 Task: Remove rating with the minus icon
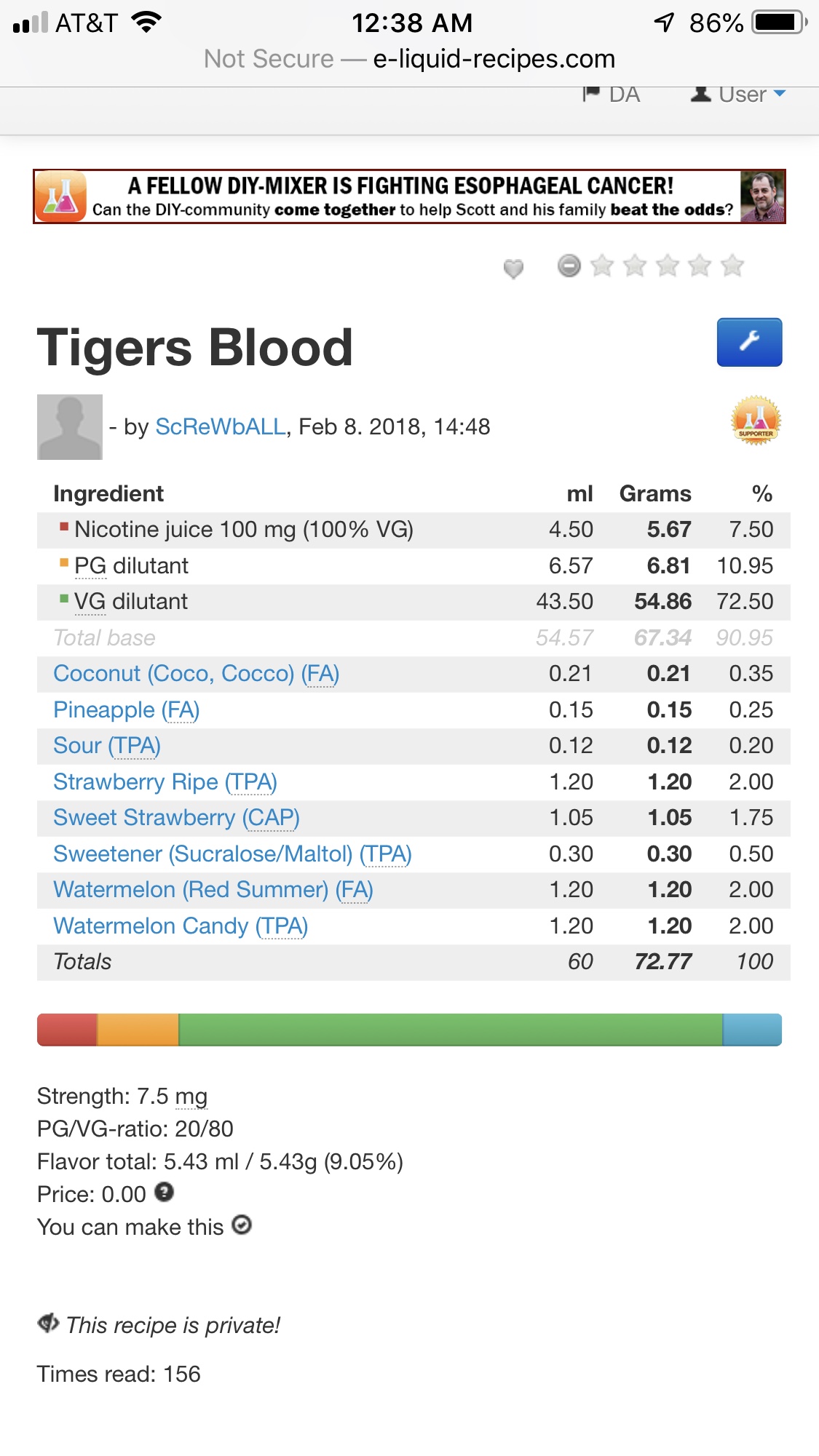pos(569,266)
